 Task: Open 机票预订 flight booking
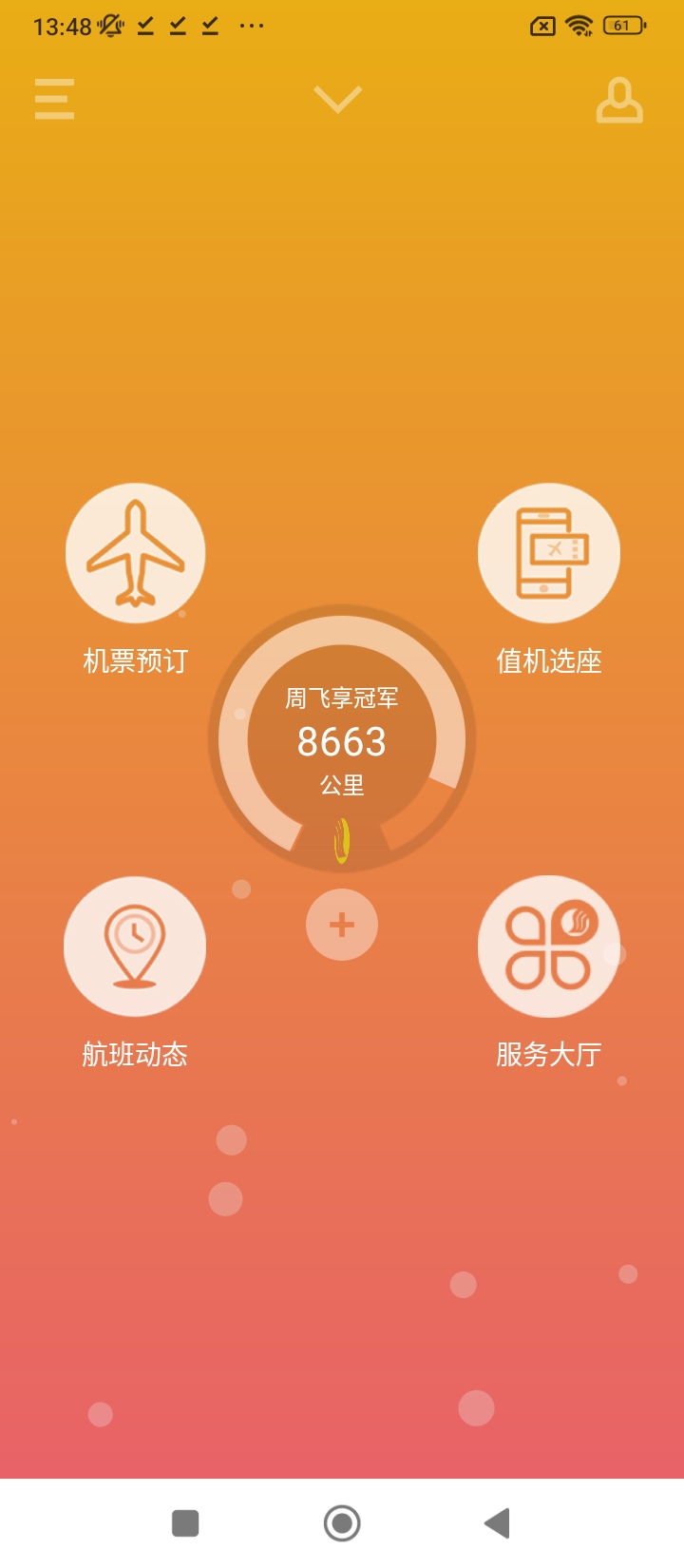pyautogui.click(x=136, y=554)
